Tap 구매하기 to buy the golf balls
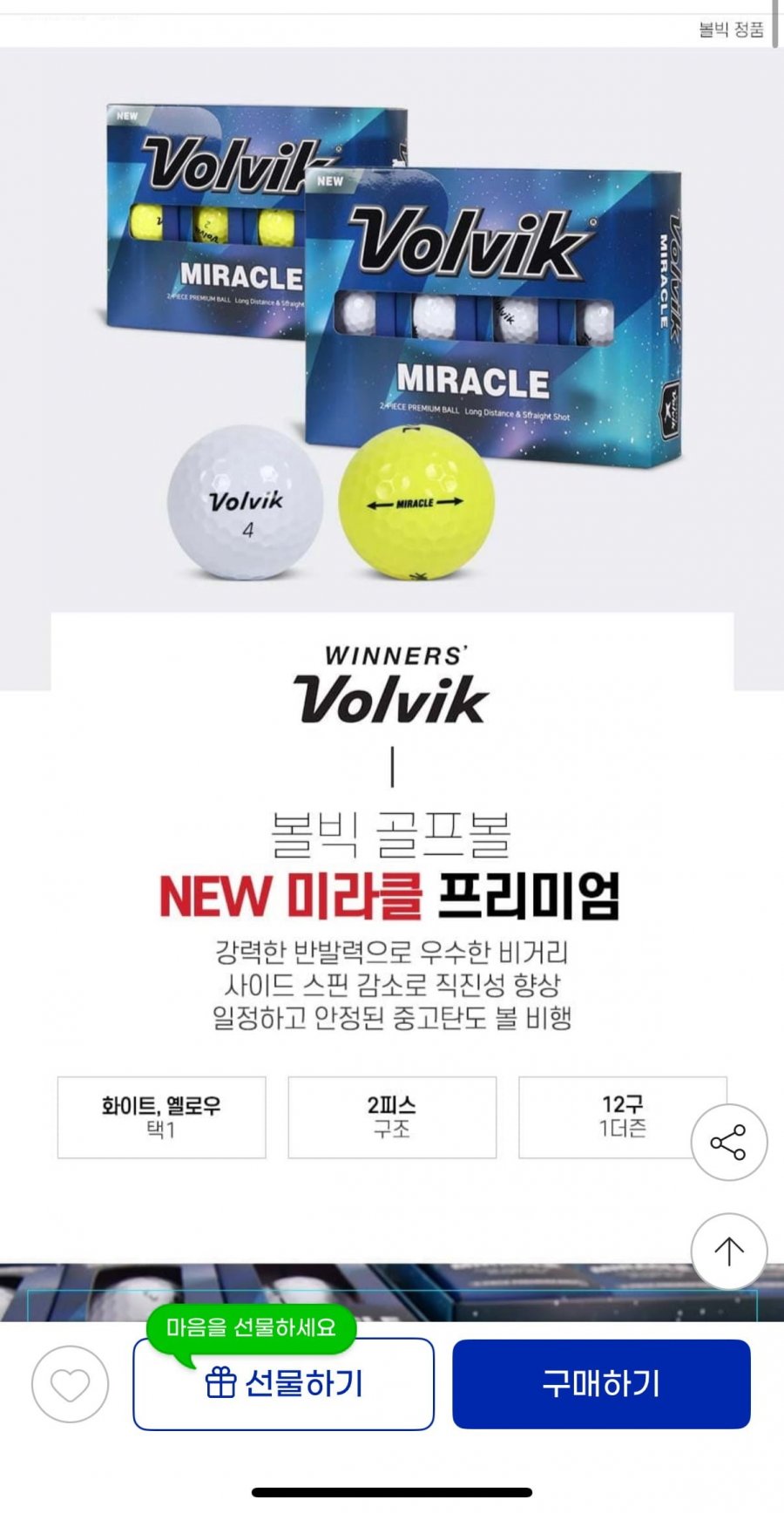The image size is (784, 1513). [601, 1384]
